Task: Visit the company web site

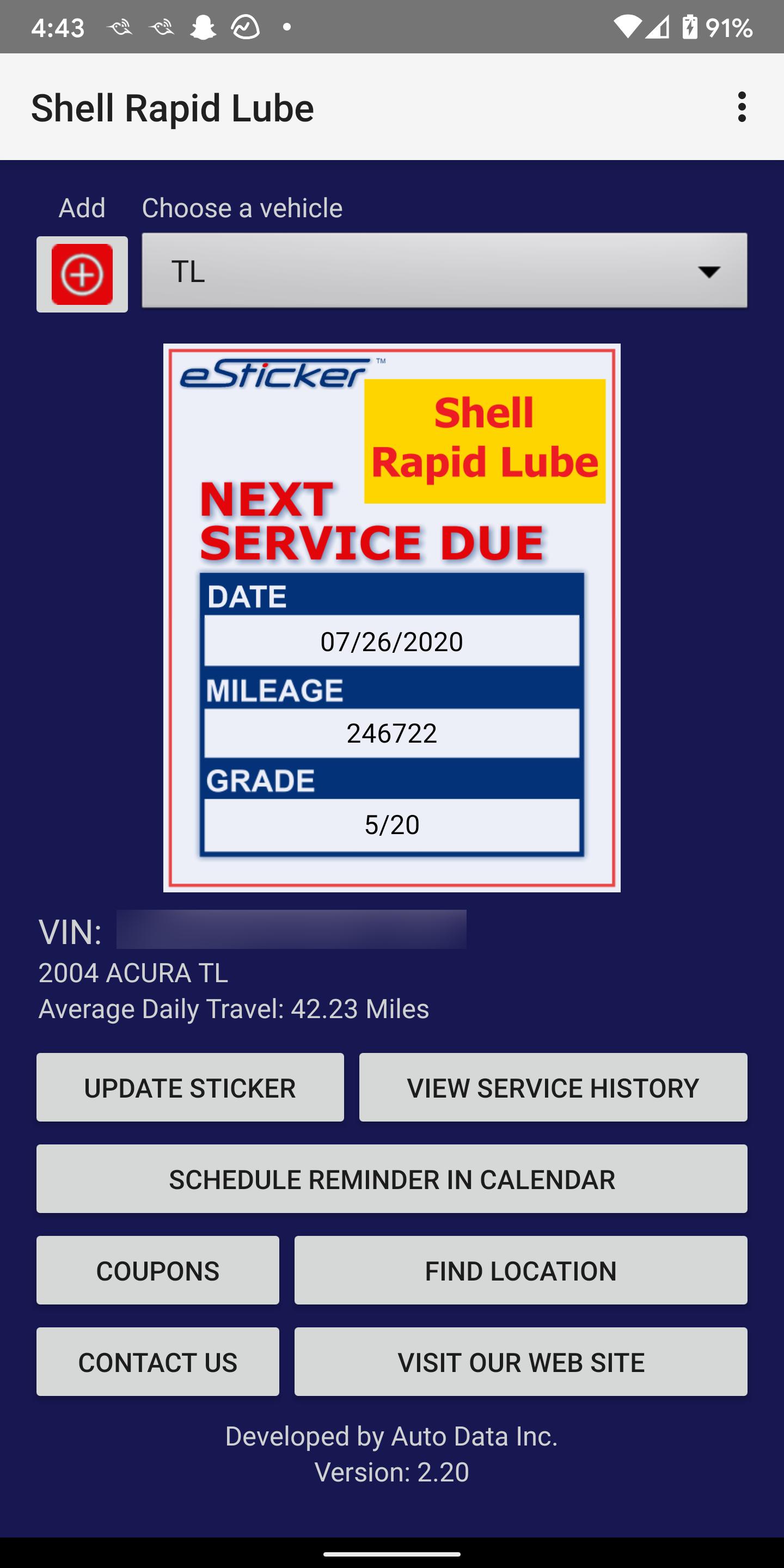Action: (522, 1362)
